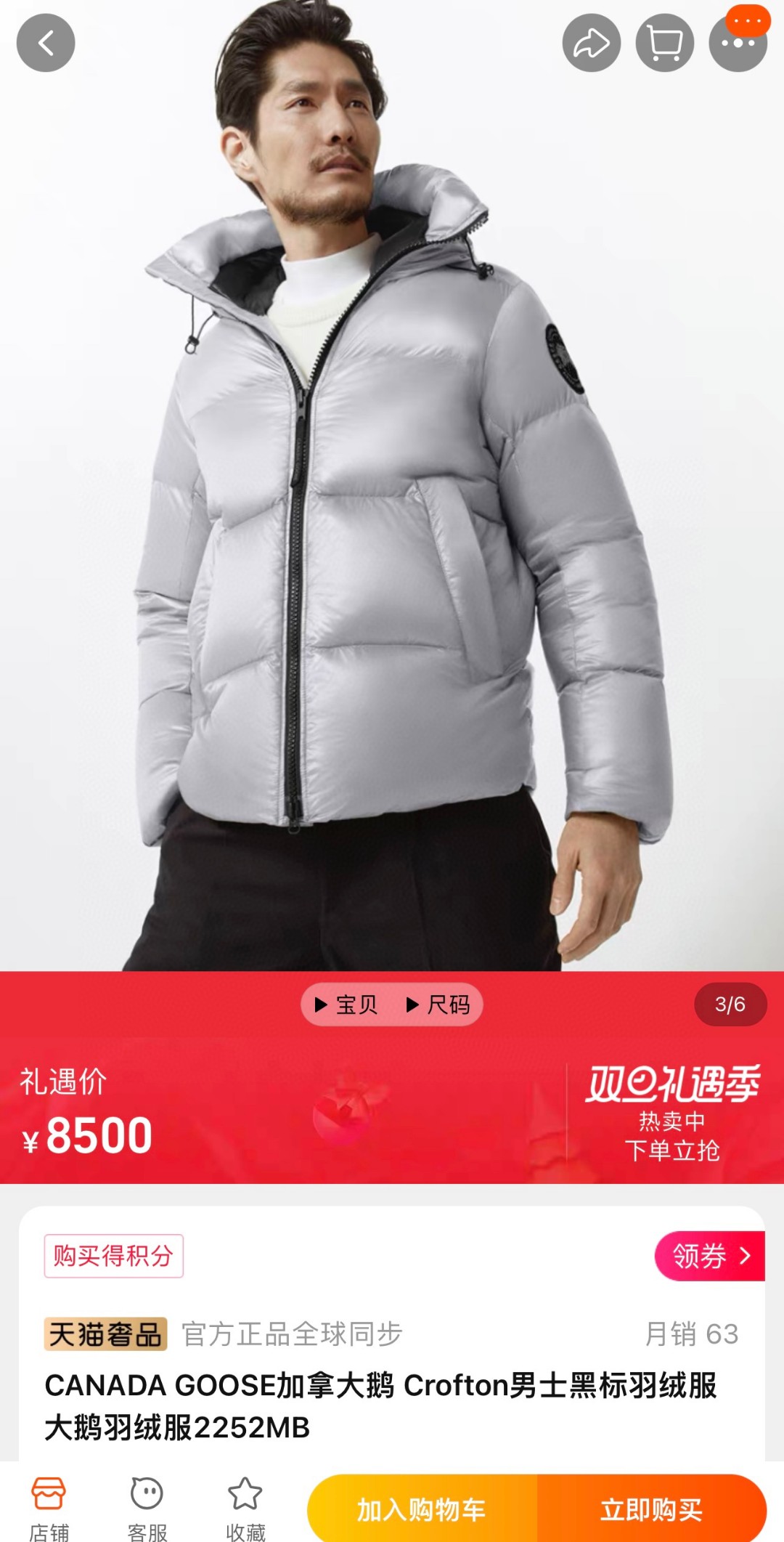Image resolution: width=784 pixels, height=1542 pixels.
Task: Open the 购买得积分 points tag
Action: [x=114, y=1256]
